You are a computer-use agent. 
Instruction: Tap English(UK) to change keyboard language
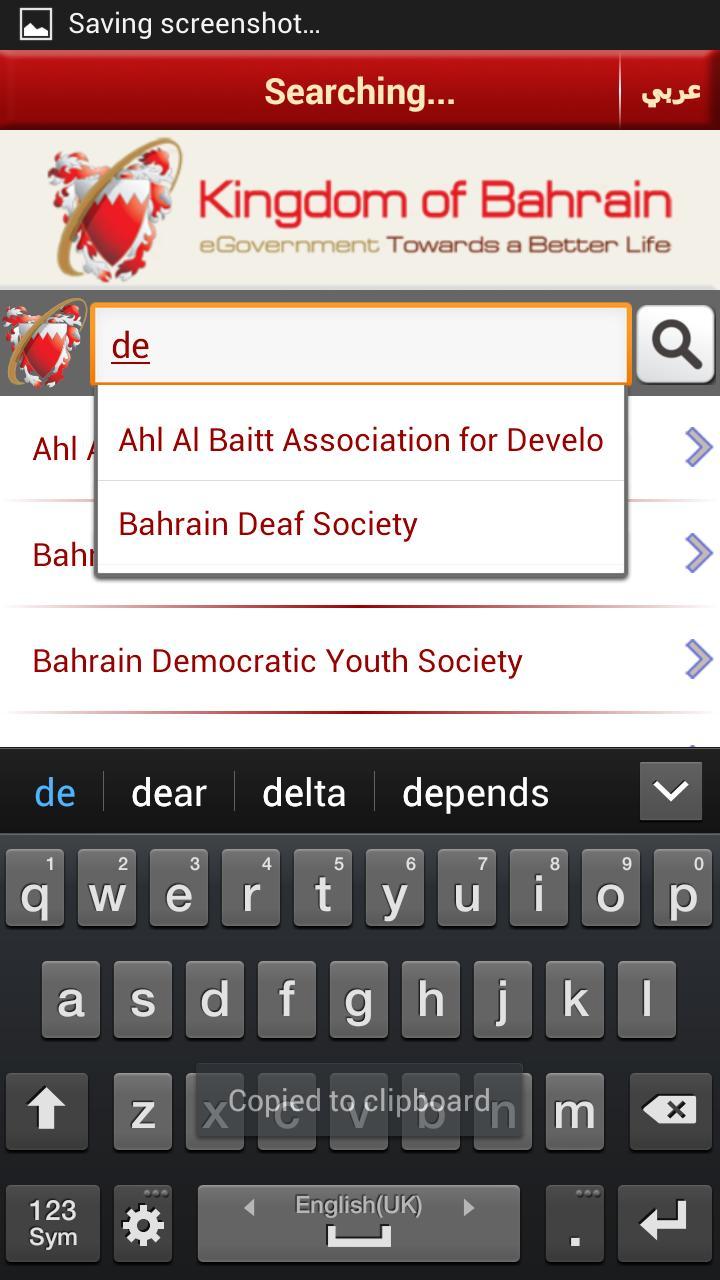click(358, 1207)
